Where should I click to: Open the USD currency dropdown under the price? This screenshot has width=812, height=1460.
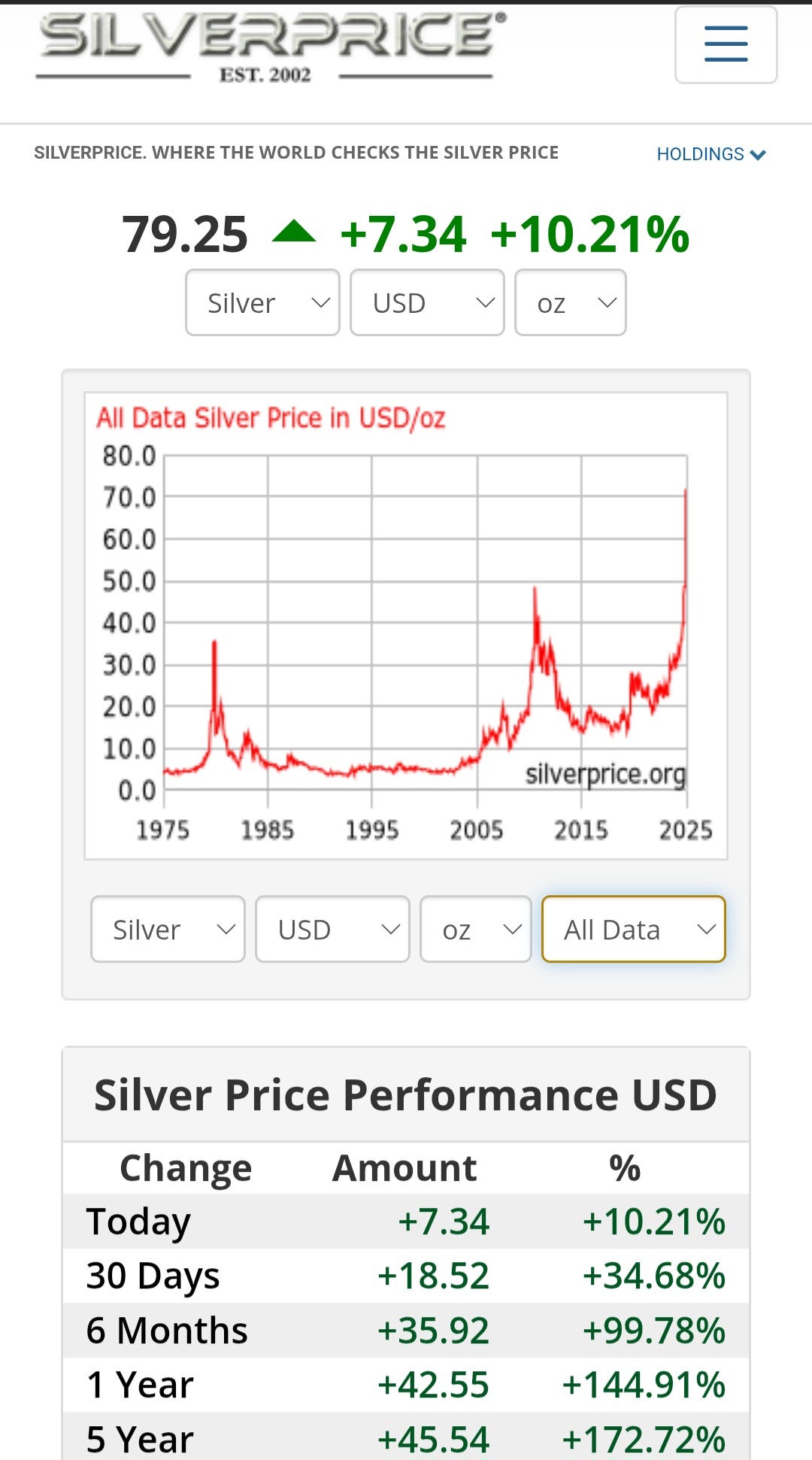tap(427, 302)
